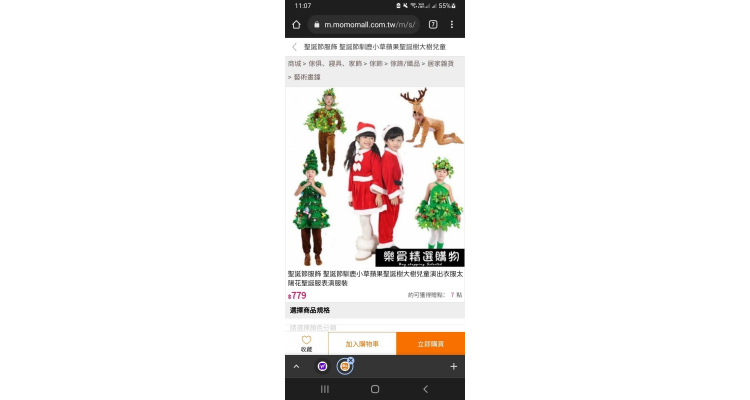Tap 加入購物車 to add to cart
750x400 pixels.
click(362, 343)
